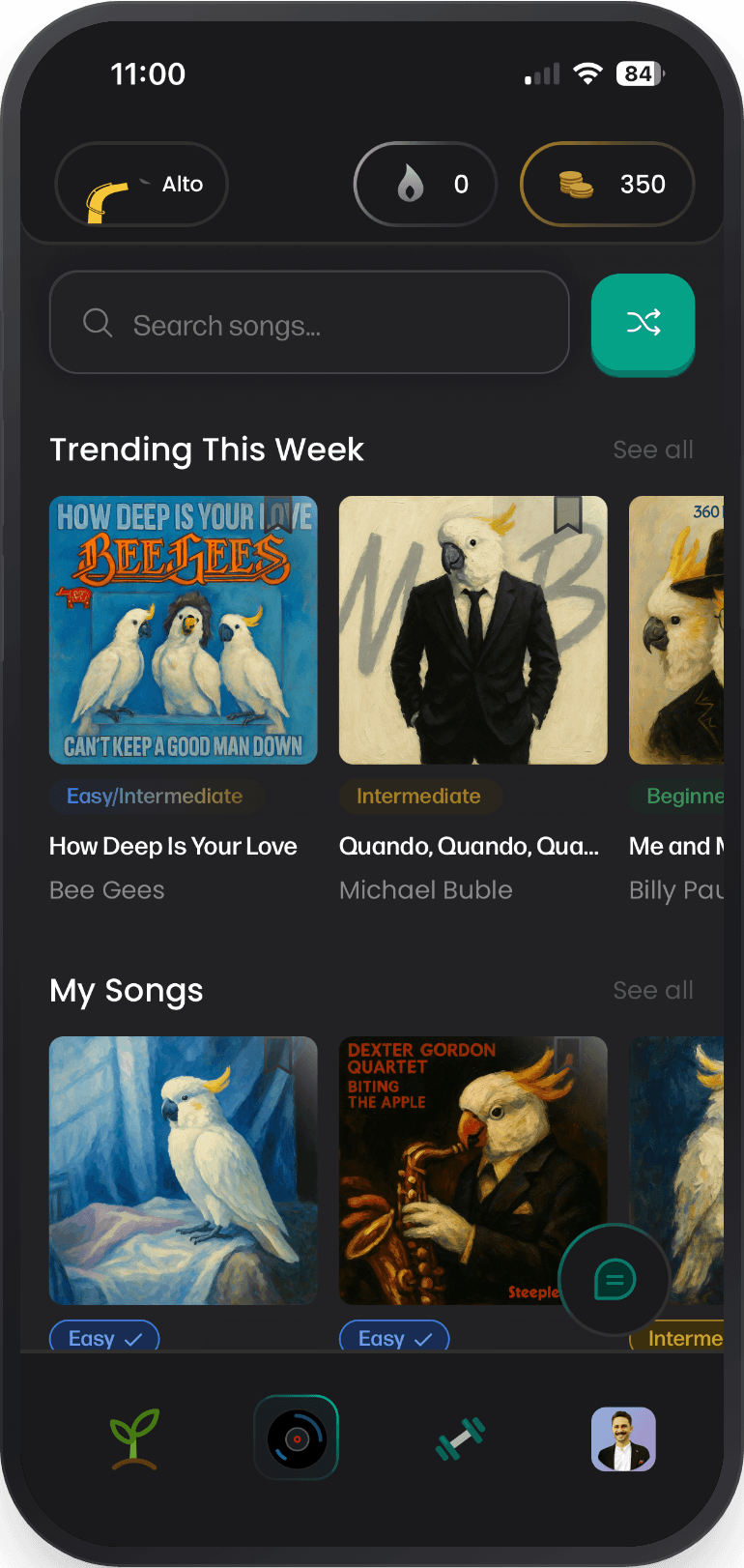See all Trending This Week songs

653,450
